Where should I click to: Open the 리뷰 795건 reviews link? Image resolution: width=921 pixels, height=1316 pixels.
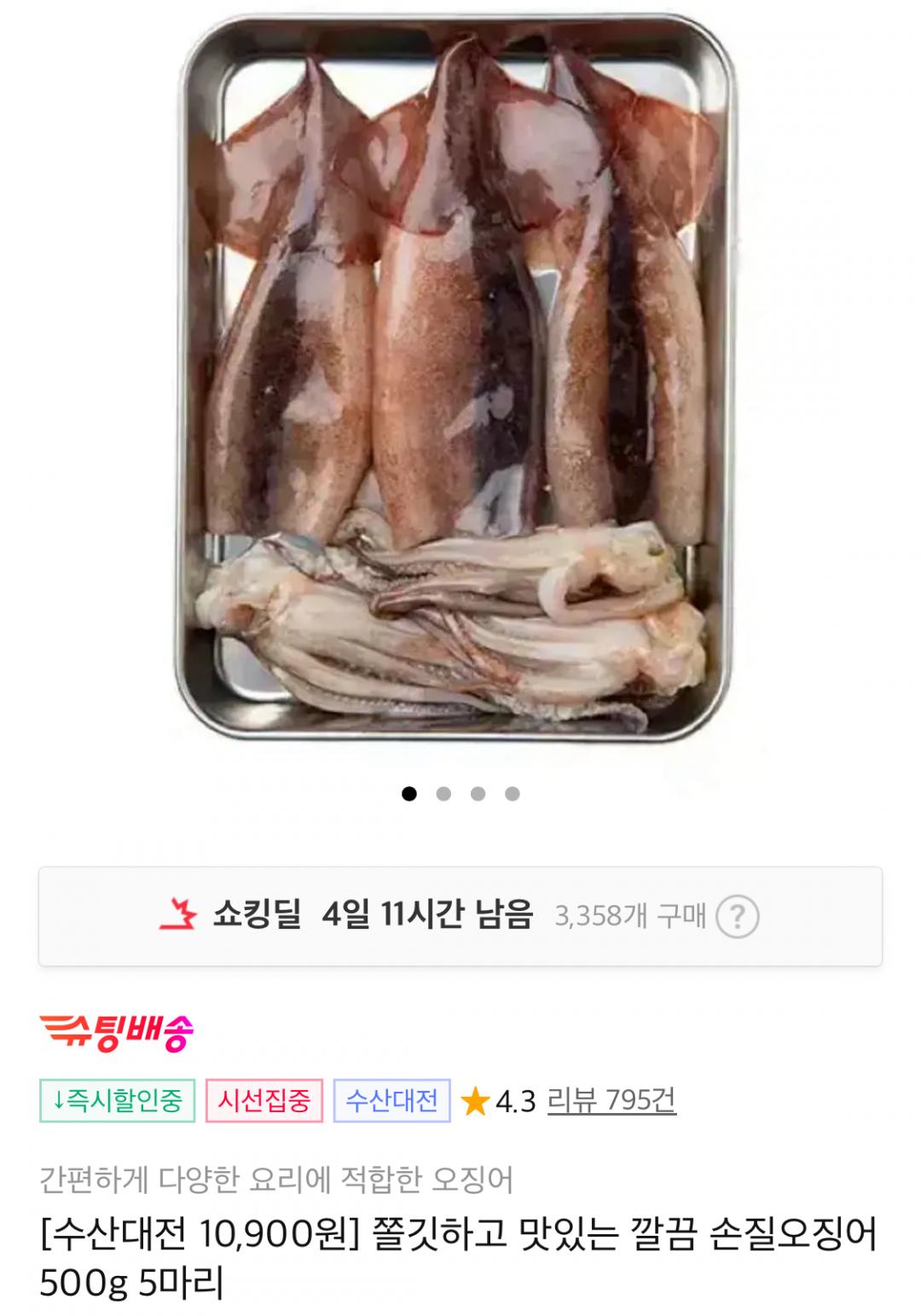point(611,1100)
